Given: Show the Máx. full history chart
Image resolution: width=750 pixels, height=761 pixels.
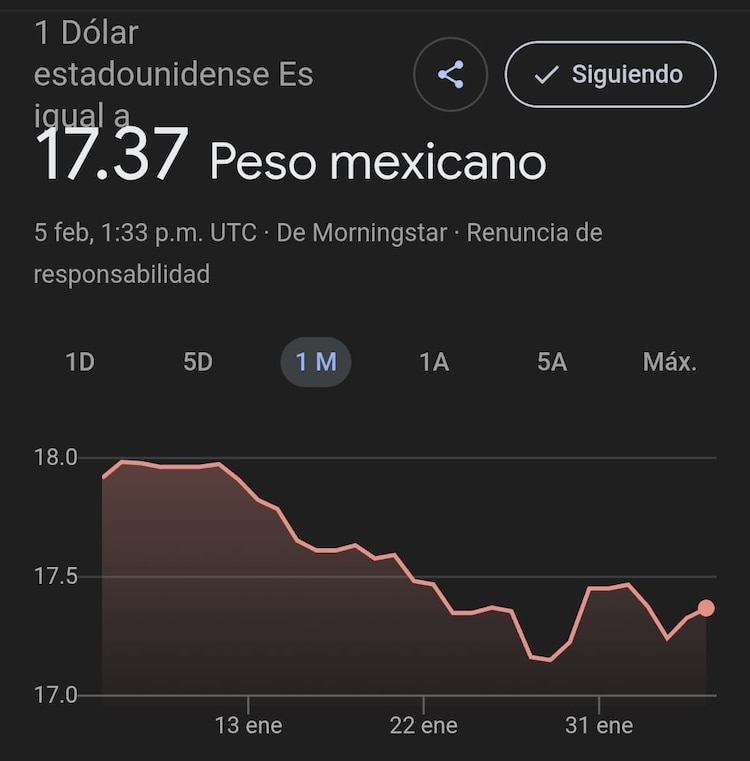Looking at the screenshot, I should click(668, 363).
